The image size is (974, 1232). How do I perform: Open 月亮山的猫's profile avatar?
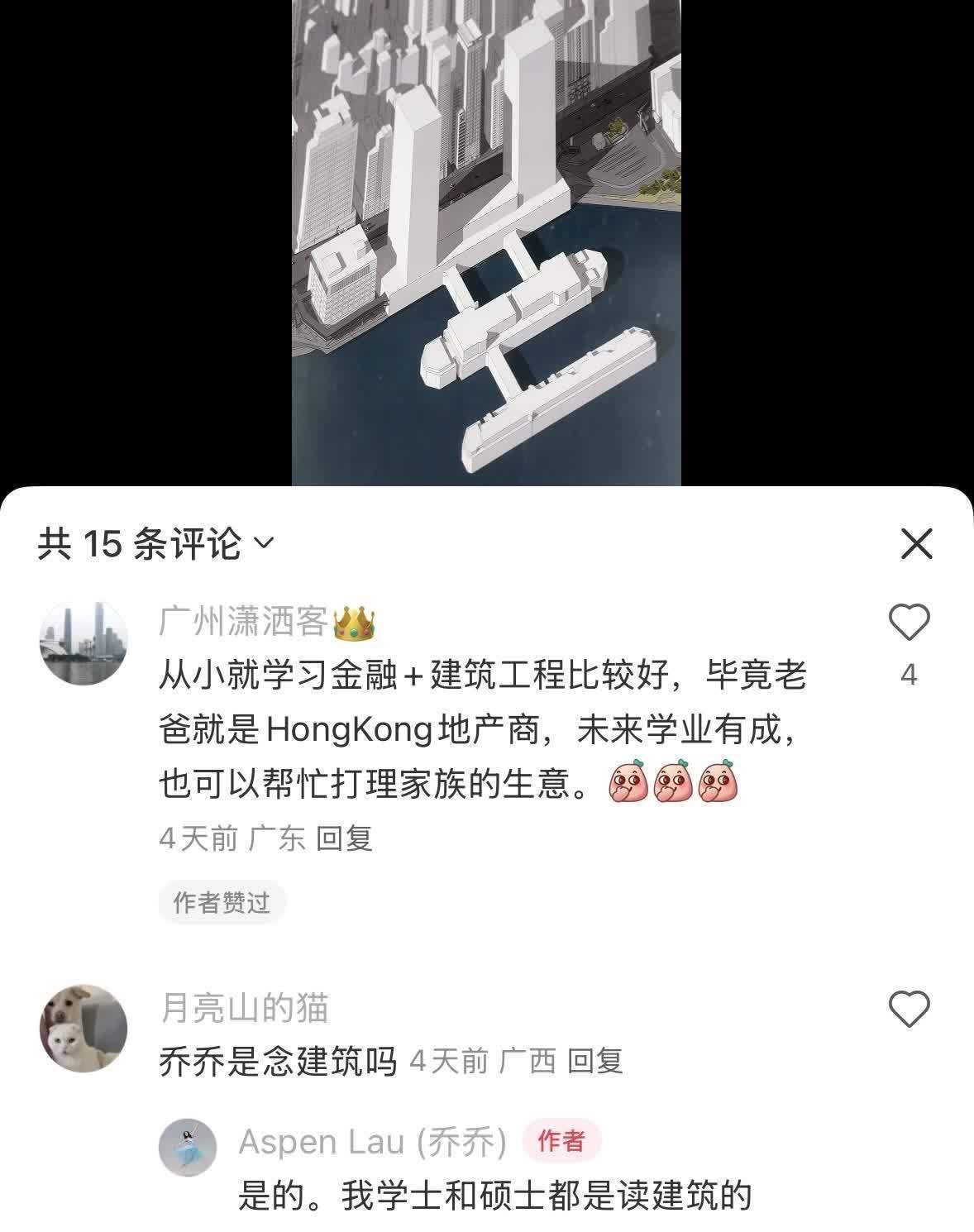click(84, 1028)
